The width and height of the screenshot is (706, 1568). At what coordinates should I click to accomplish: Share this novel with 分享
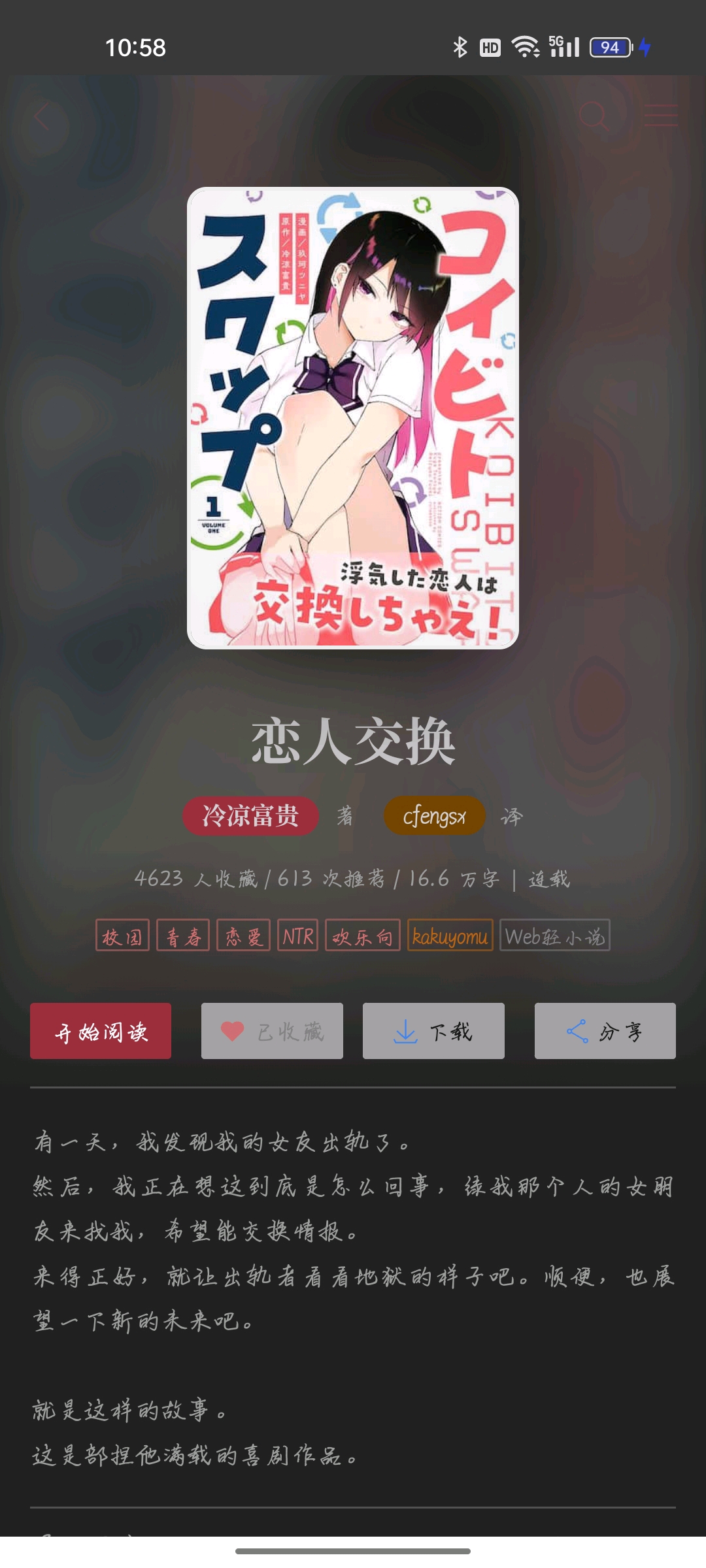tap(605, 1031)
